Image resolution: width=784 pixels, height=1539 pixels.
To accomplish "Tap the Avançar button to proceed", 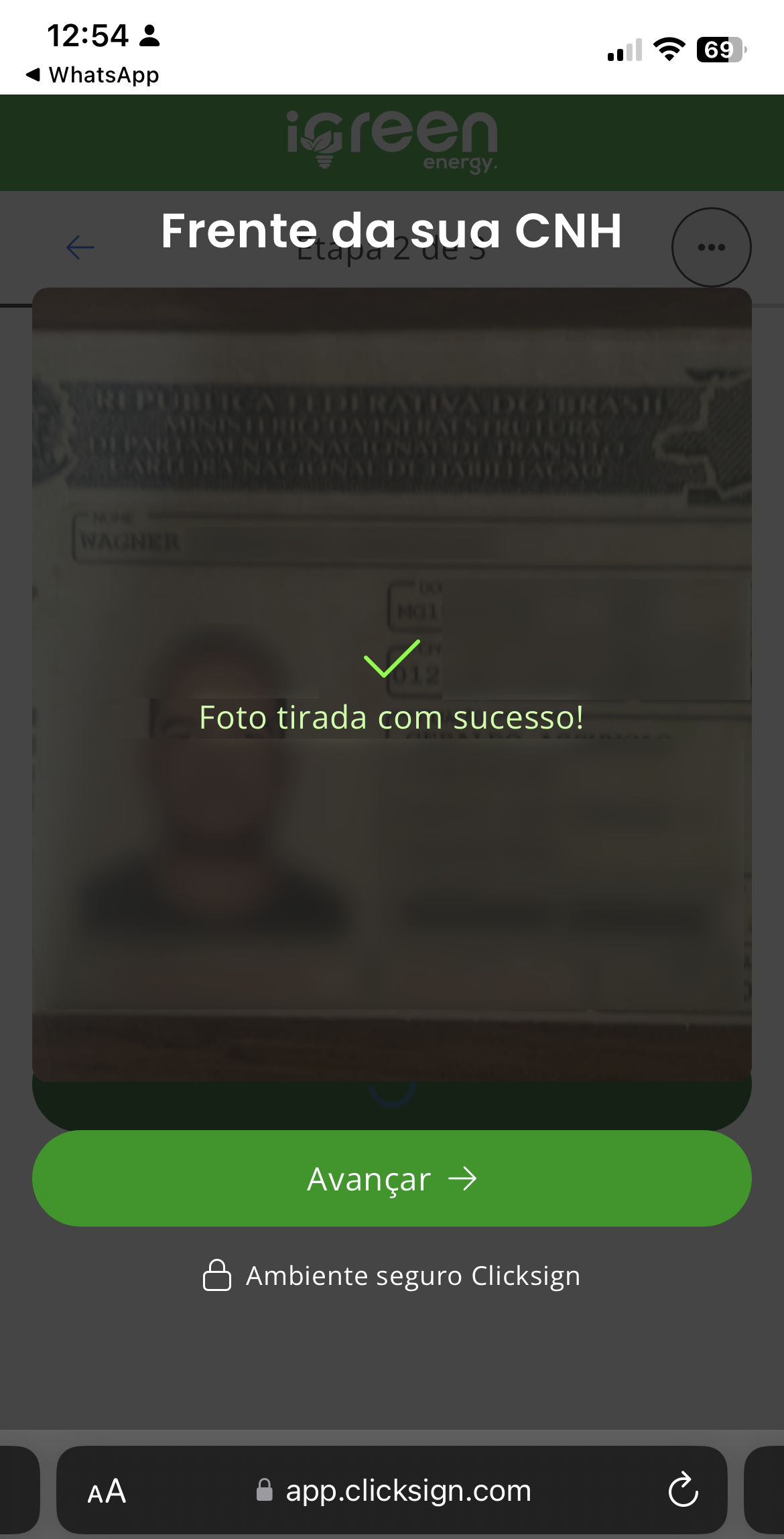I will [x=391, y=1178].
